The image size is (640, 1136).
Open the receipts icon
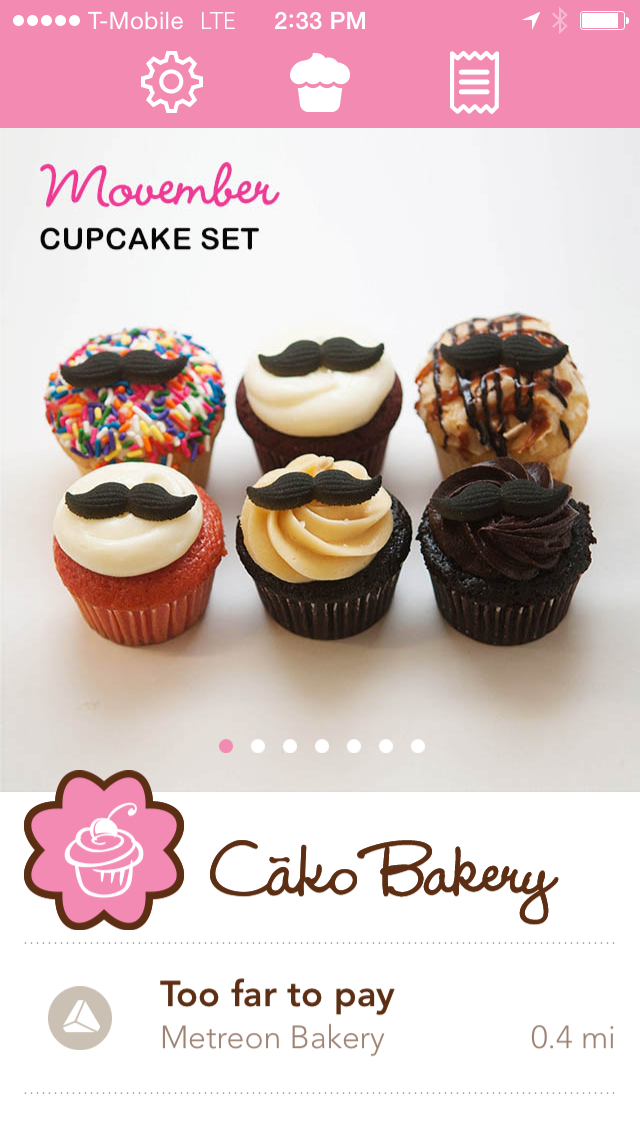click(474, 82)
